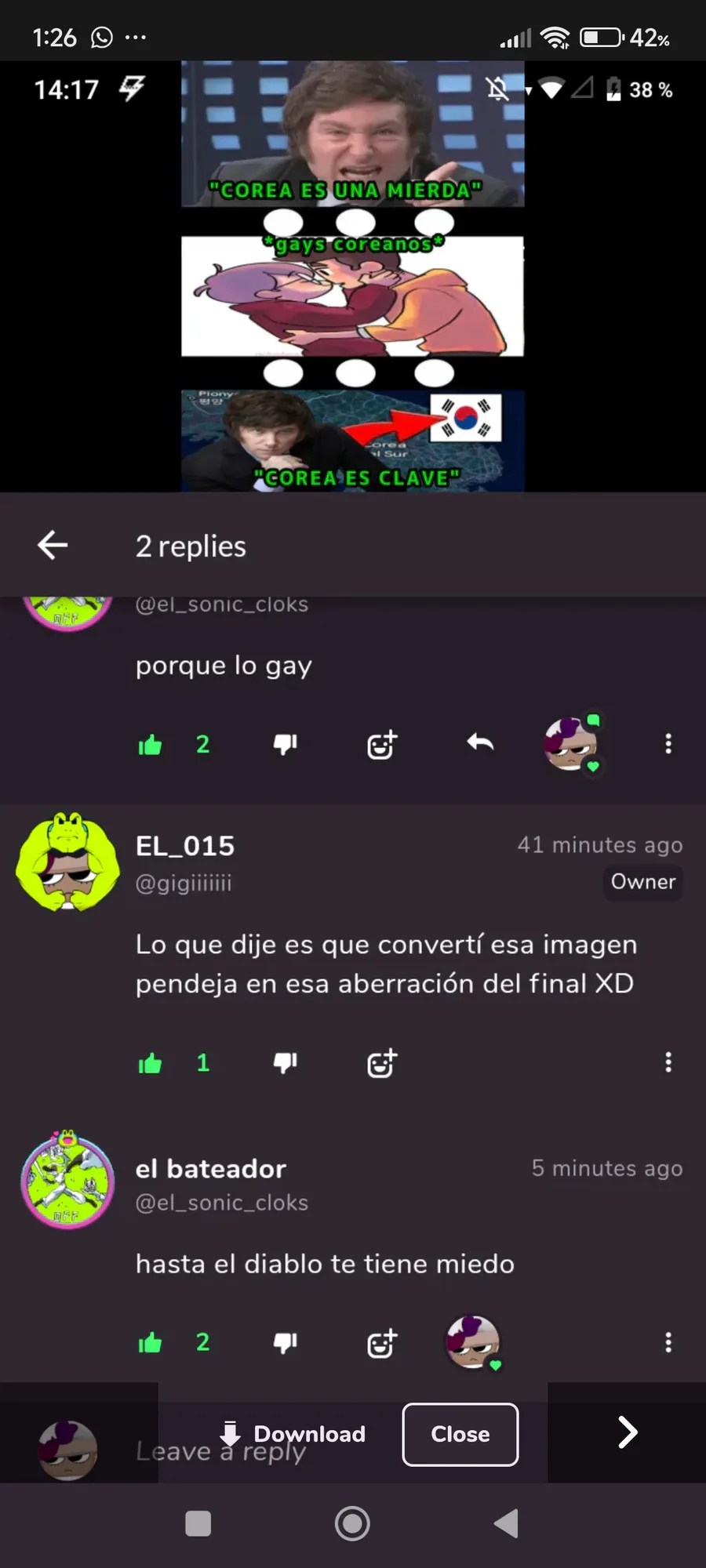Tap the system home button
Viewport: 706px width, 1568px height.
pos(352,1523)
